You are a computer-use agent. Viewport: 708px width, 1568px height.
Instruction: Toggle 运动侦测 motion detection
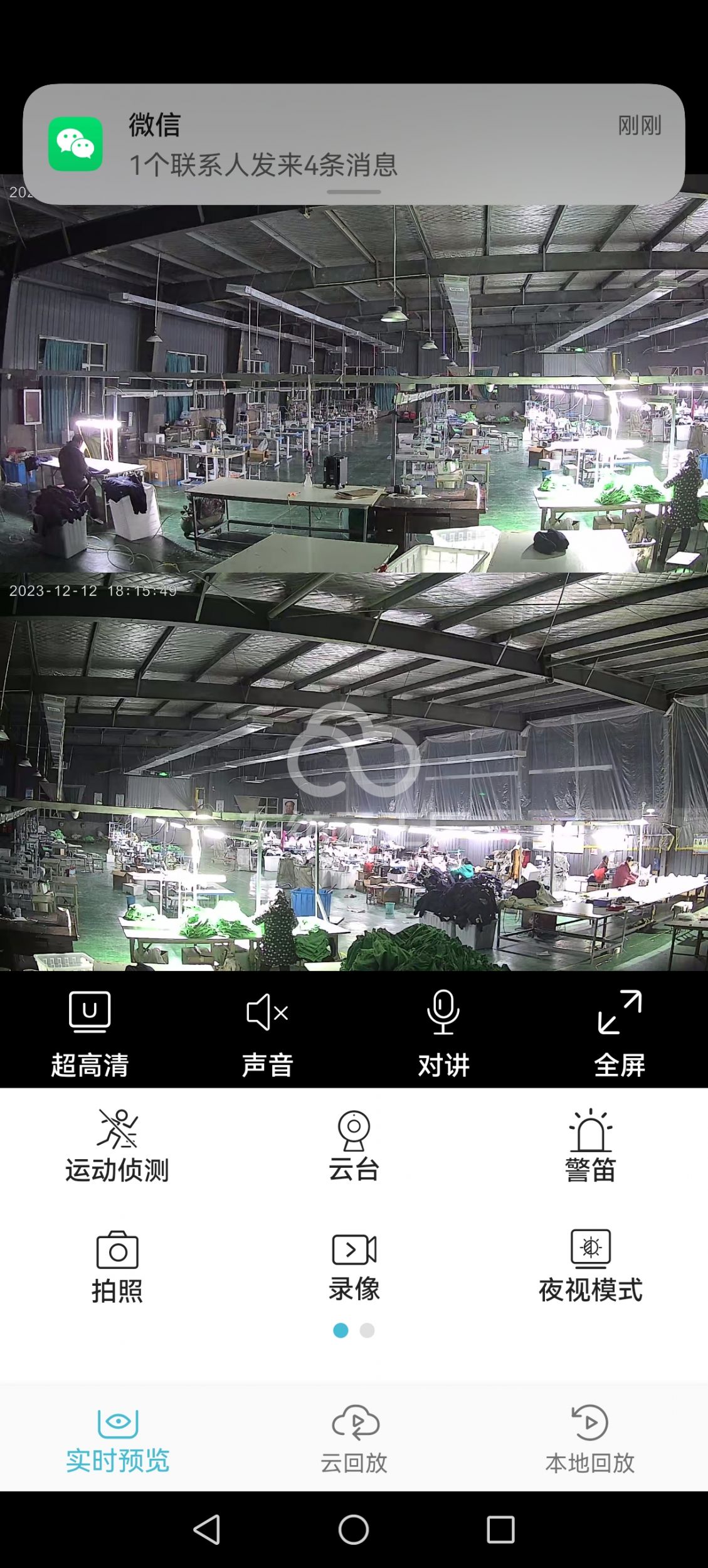(117, 1146)
